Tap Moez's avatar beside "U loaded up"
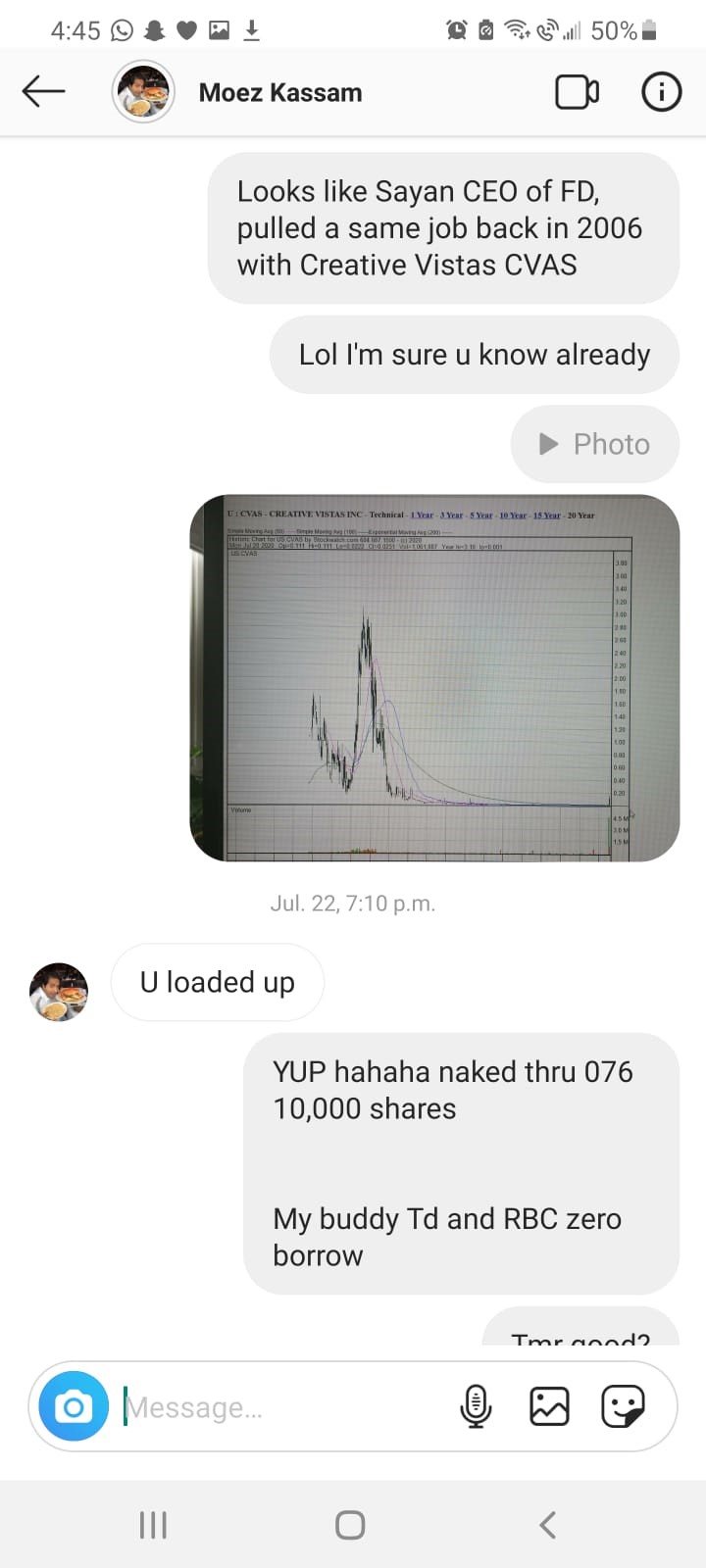This screenshot has width=706, height=1568. click(x=59, y=992)
